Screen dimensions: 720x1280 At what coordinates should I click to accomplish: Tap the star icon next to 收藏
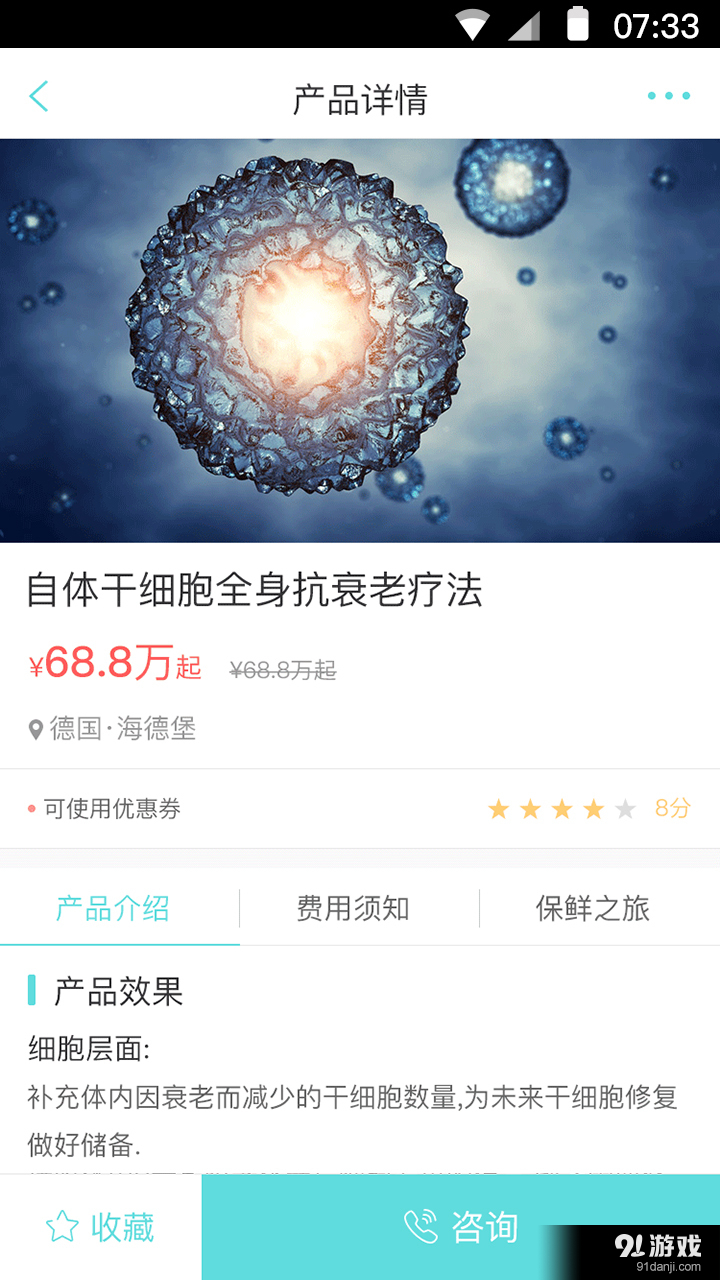62,1227
